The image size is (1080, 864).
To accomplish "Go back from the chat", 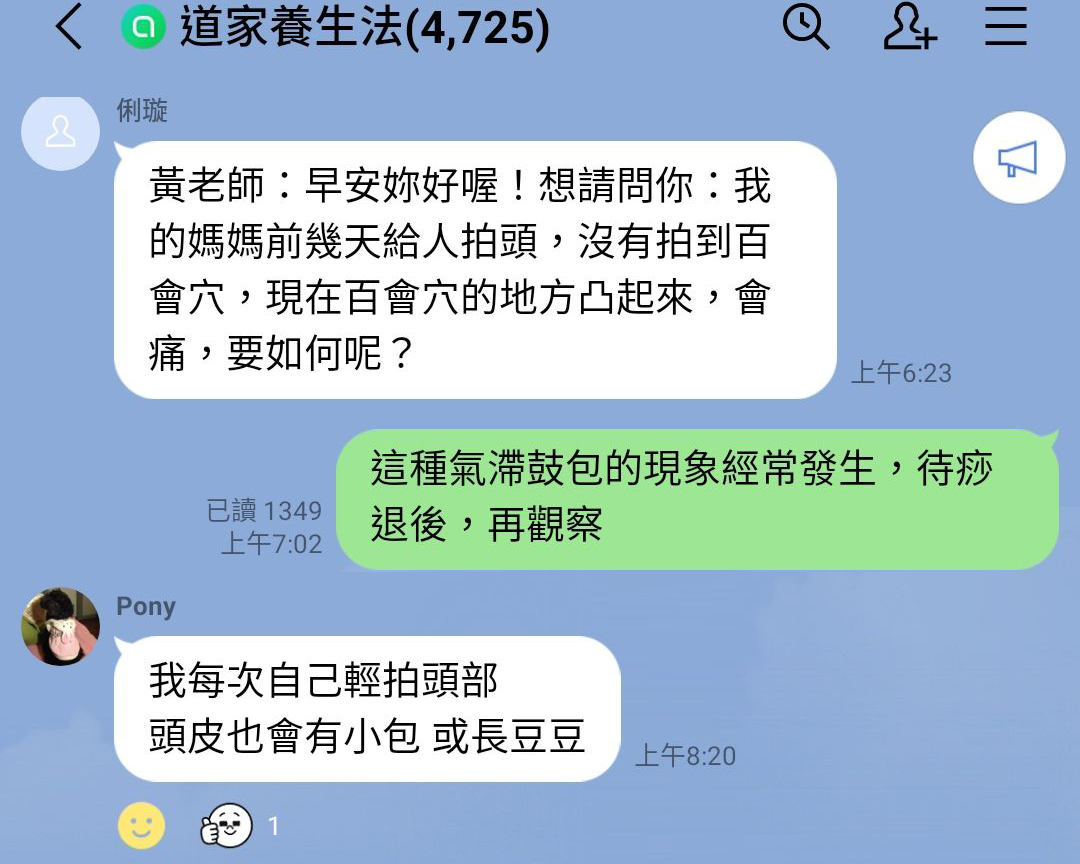I will [x=68, y=28].
